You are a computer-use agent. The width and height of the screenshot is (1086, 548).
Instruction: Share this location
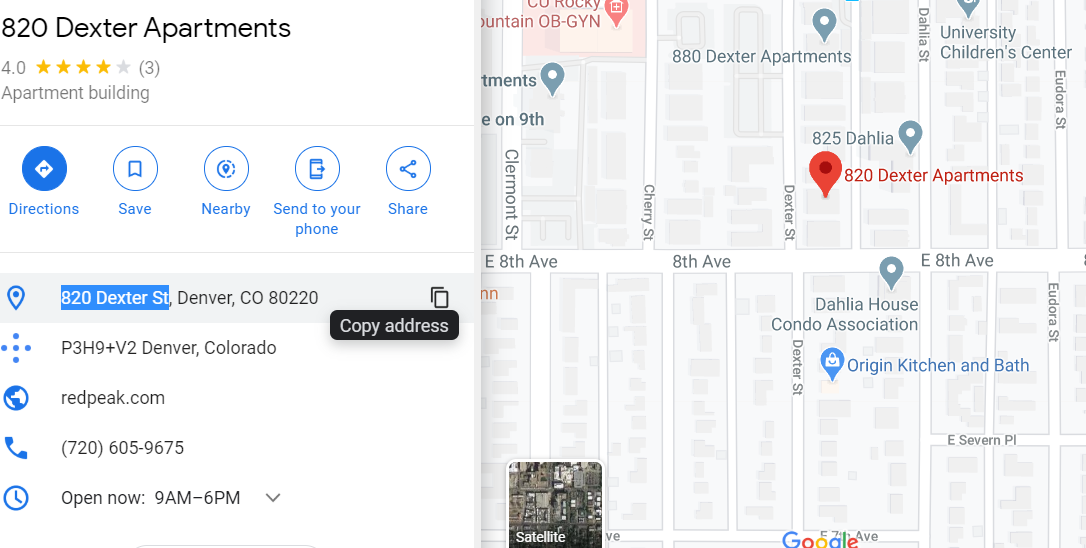pos(408,169)
